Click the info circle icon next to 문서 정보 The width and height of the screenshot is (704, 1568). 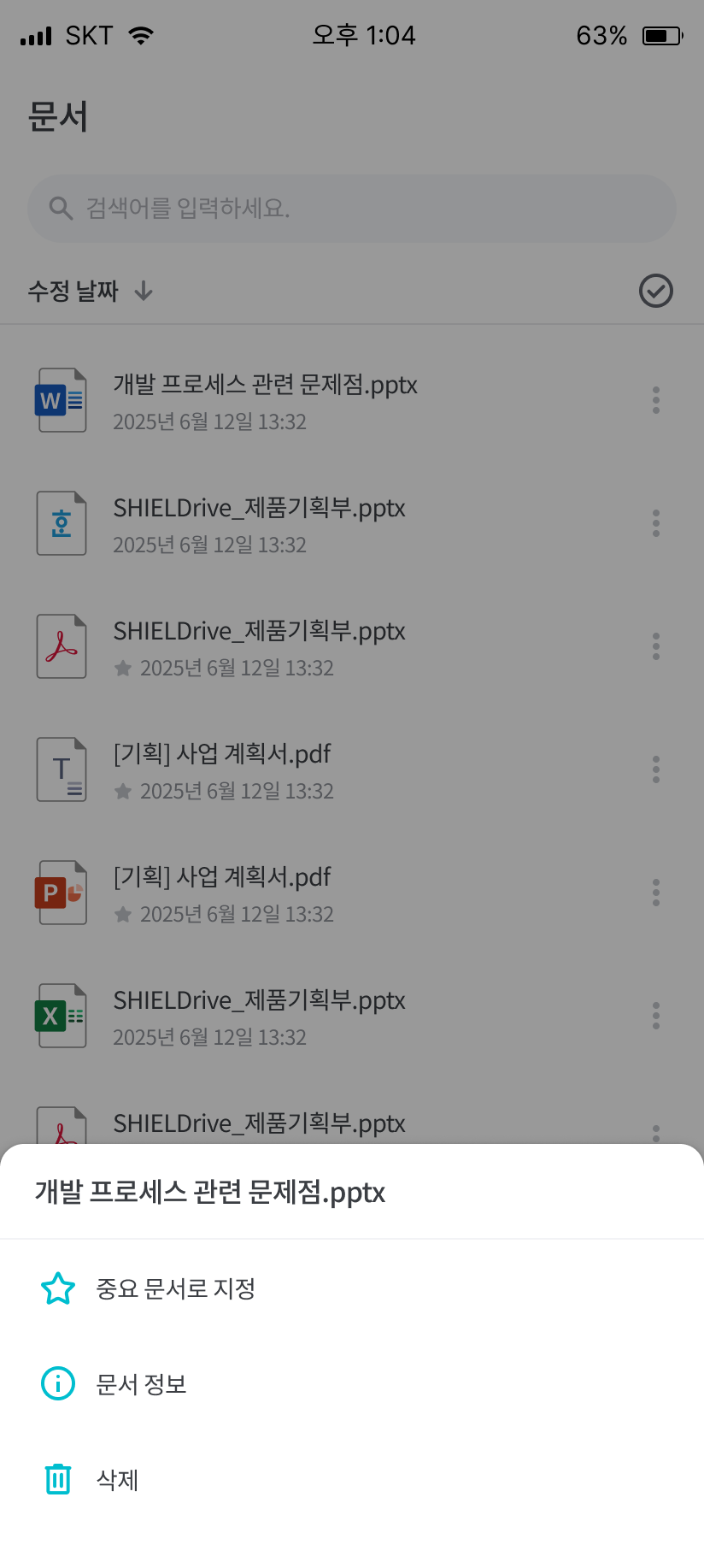click(57, 1383)
